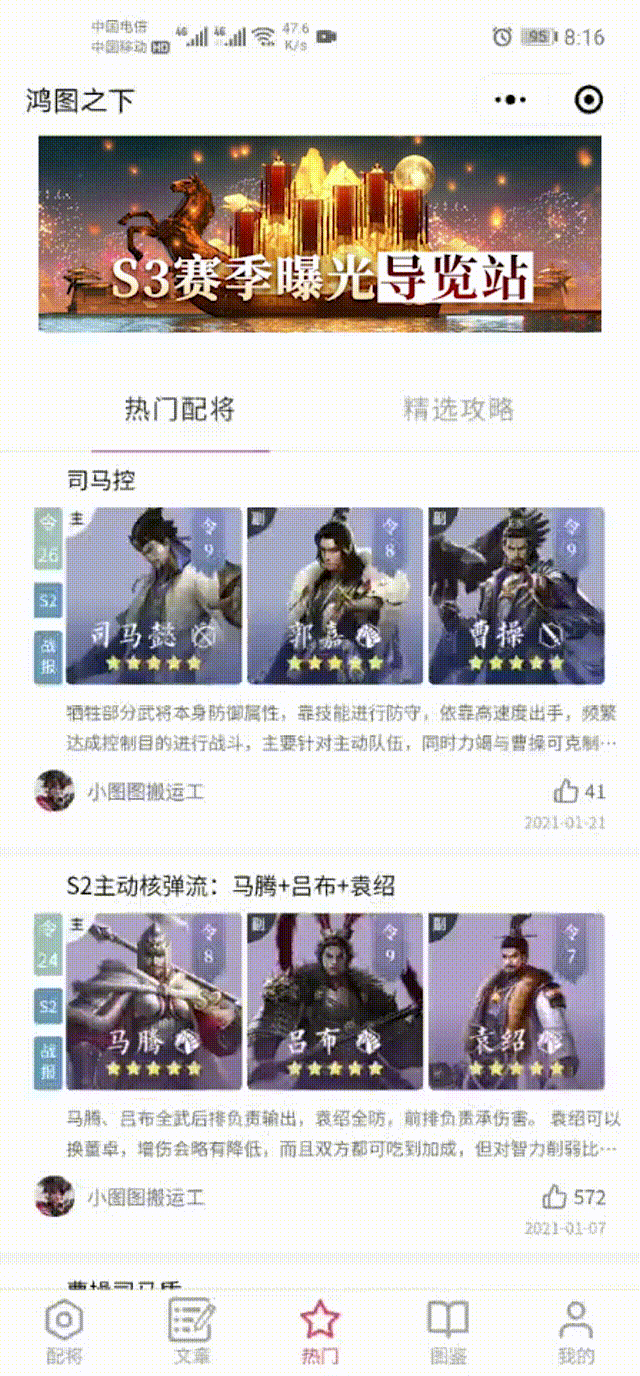The width and height of the screenshot is (640, 1376).
Task: Like the 司马控 lineup post
Action: click(x=567, y=792)
